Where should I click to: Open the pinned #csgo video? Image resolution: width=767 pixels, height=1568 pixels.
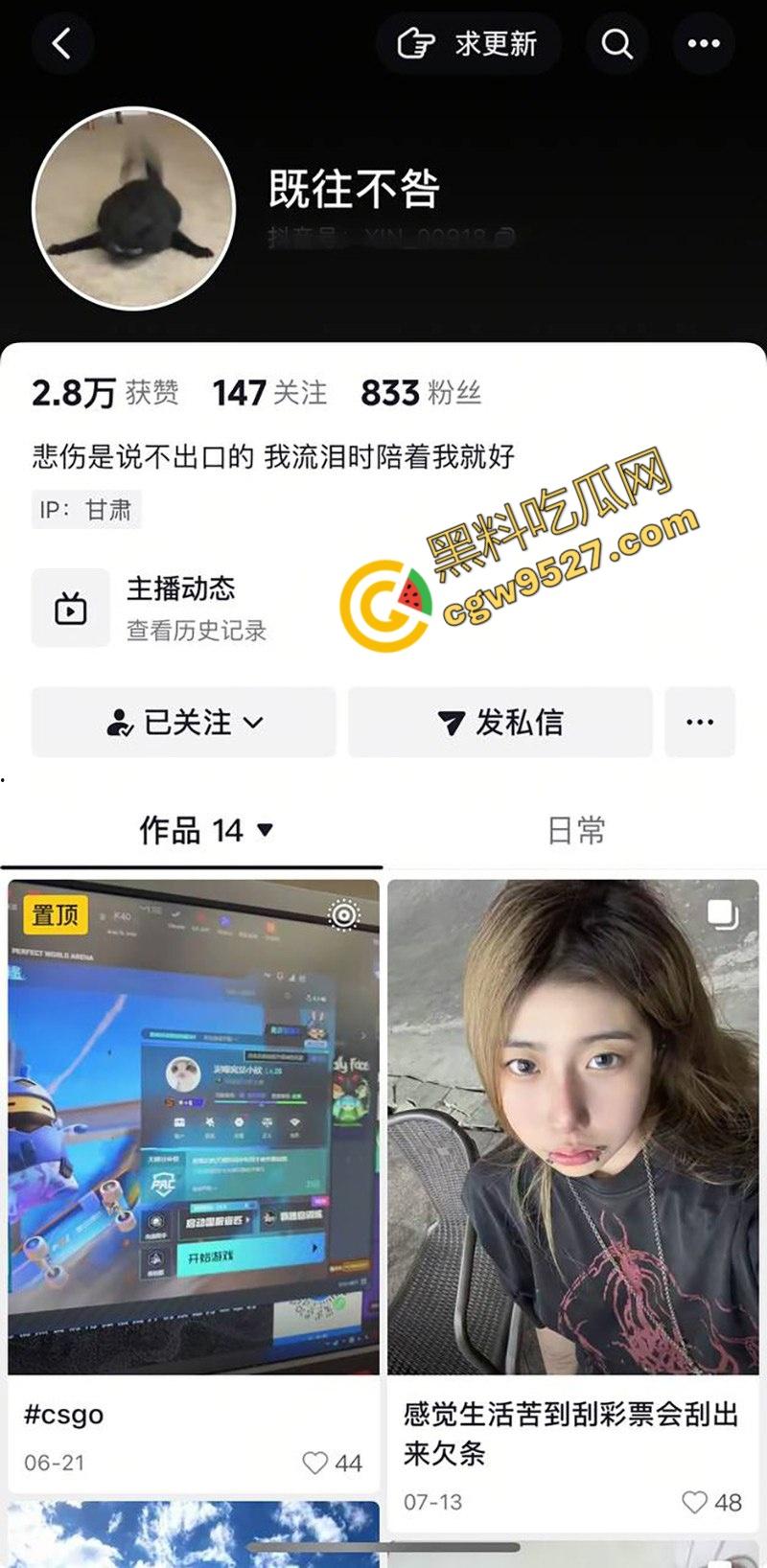[x=193, y=1127]
